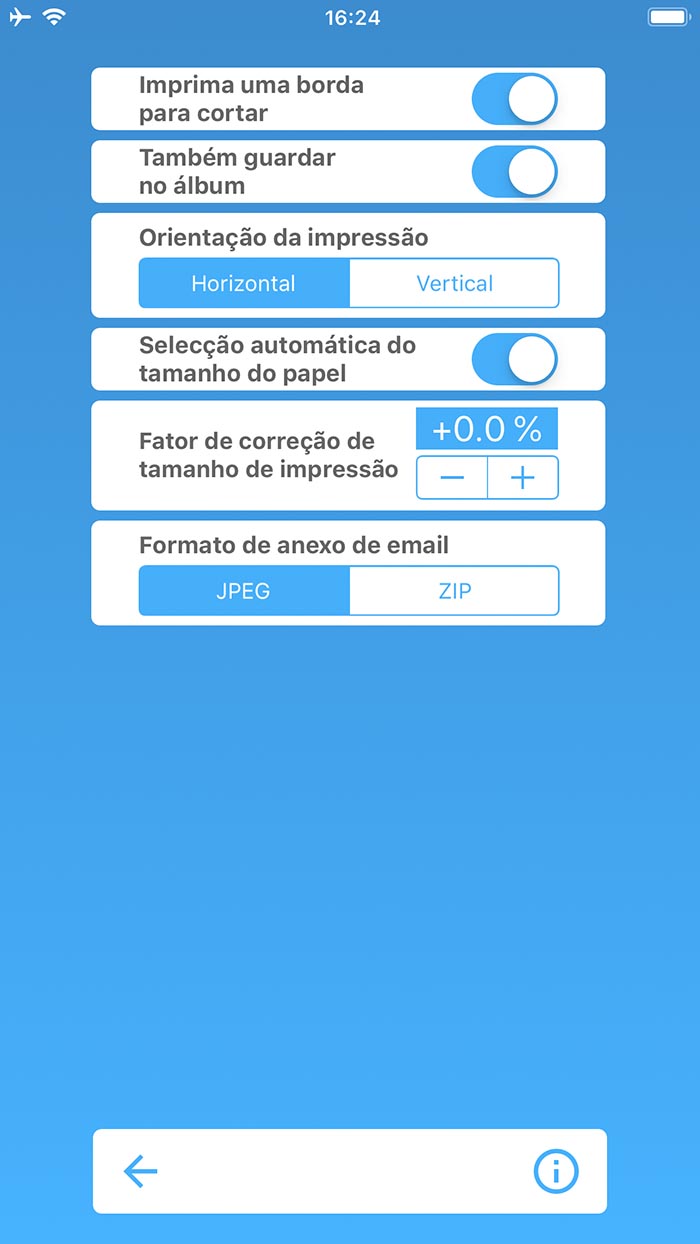Image resolution: width=700 pixels, height=1244 pixels.
Task: Go back with the arrow icon
Action: click(x=141, y=1171)
